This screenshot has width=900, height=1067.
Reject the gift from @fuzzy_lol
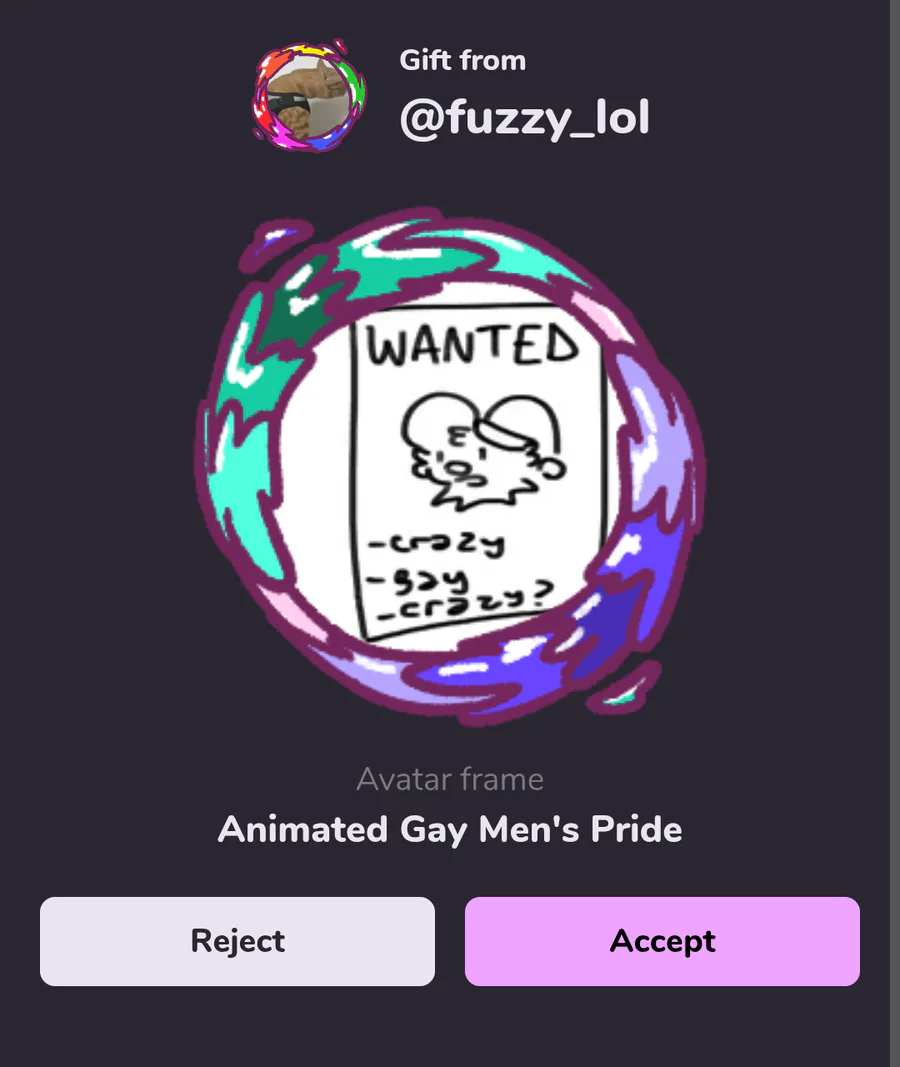tap(237, 941)
